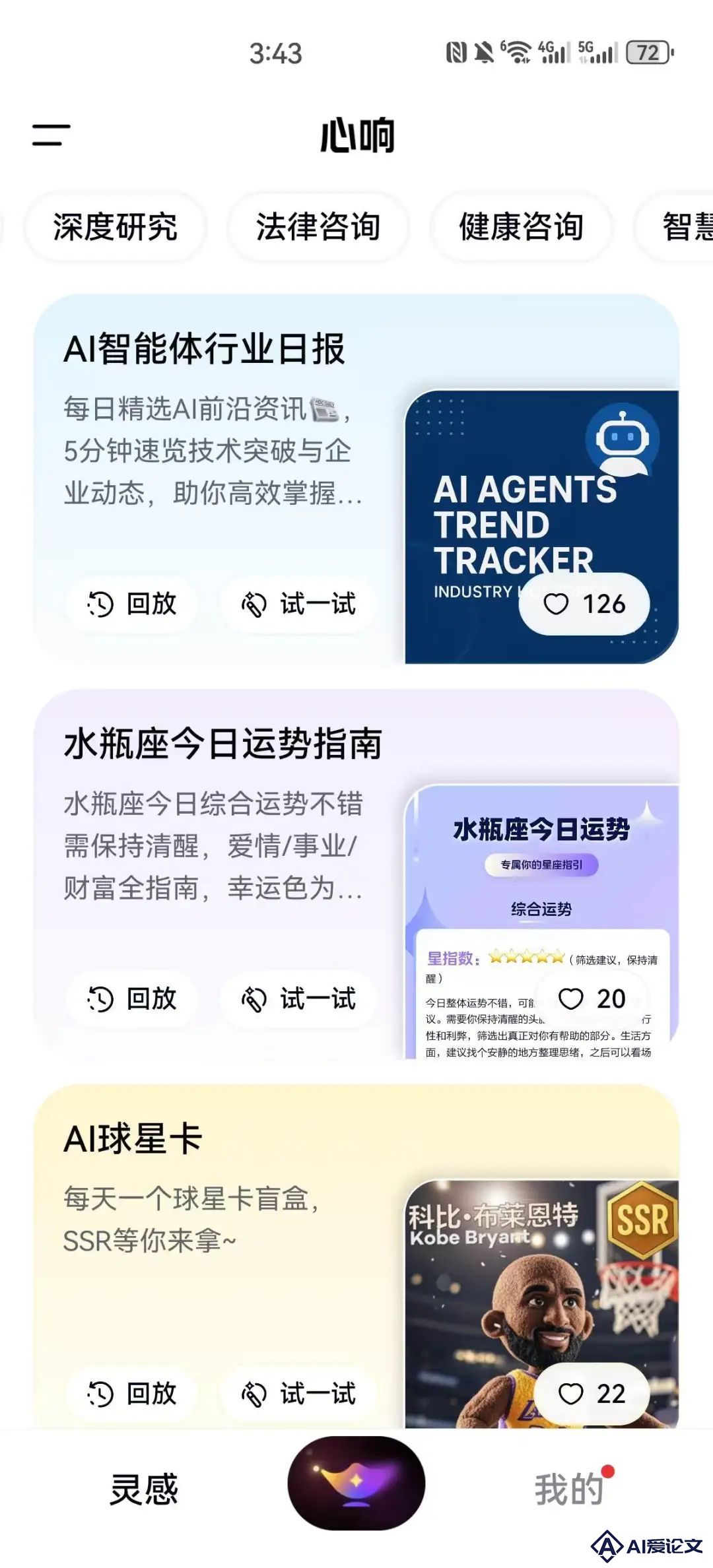Select the 深度研究 chip
Viewport: 713px width, 1568px height.
point(115,227)
